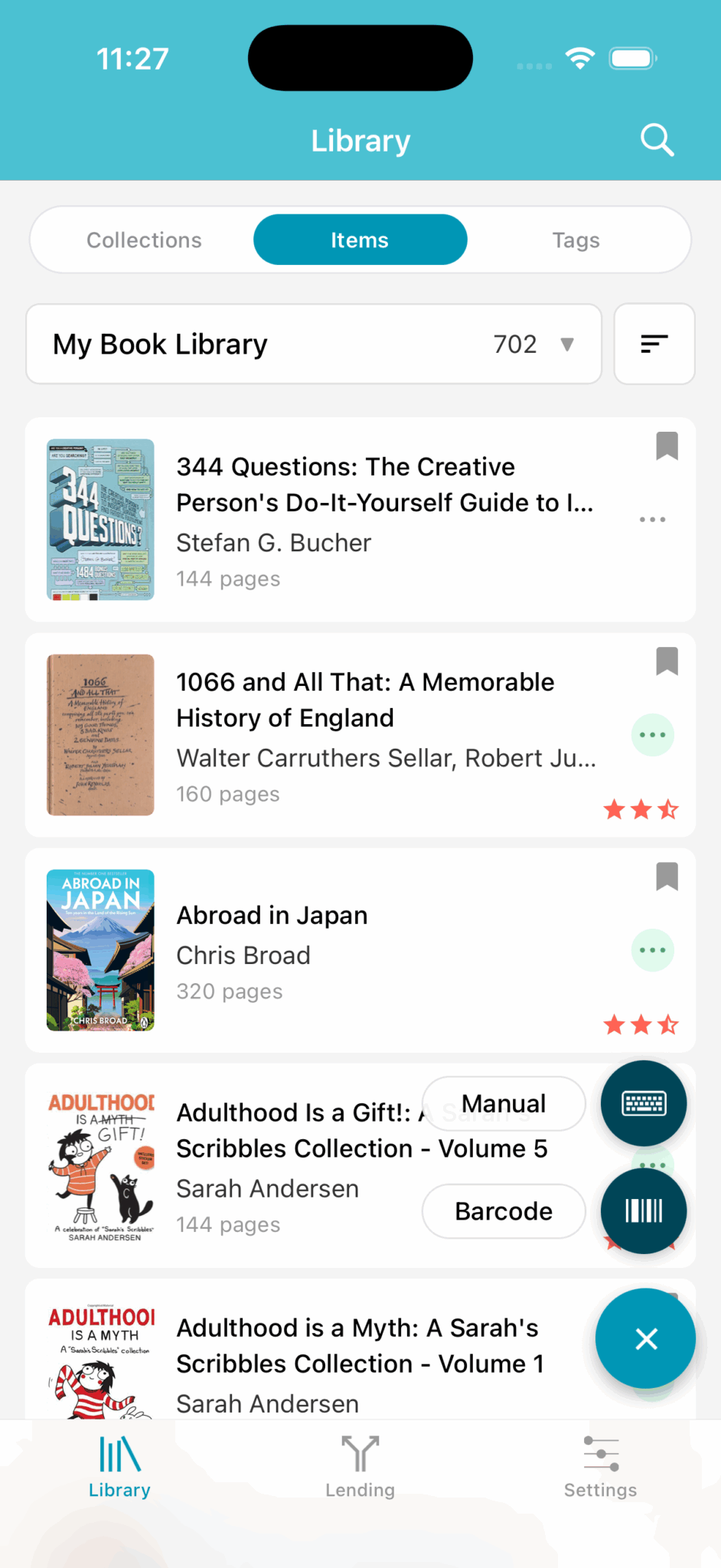Choose Manual entry to add a book
This screenshot has width=721, height=1568.
504,1104
